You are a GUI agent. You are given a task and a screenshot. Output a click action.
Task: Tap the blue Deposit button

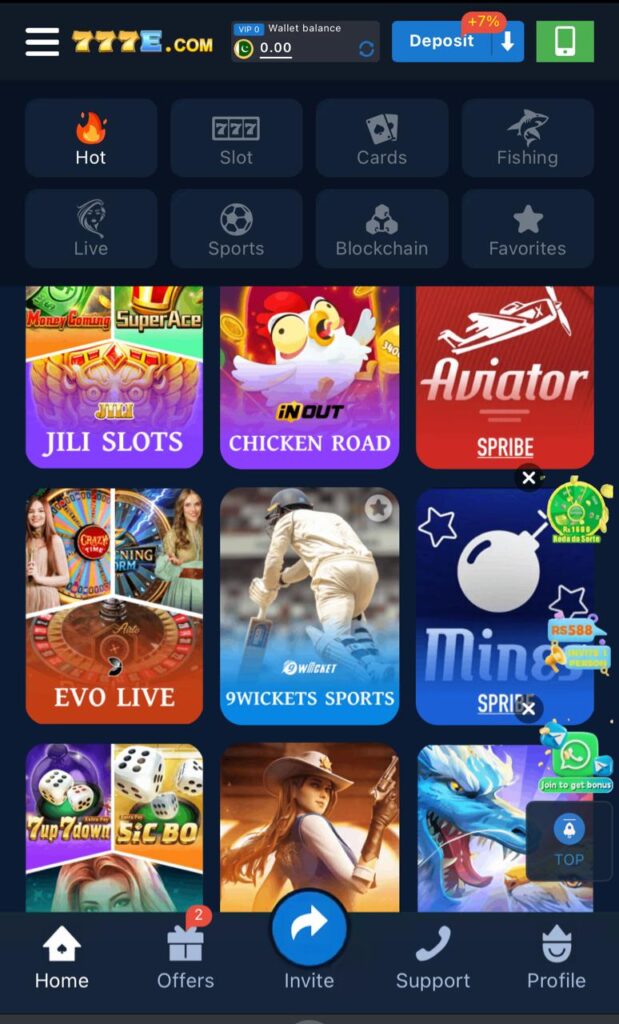tap(442, 42)
